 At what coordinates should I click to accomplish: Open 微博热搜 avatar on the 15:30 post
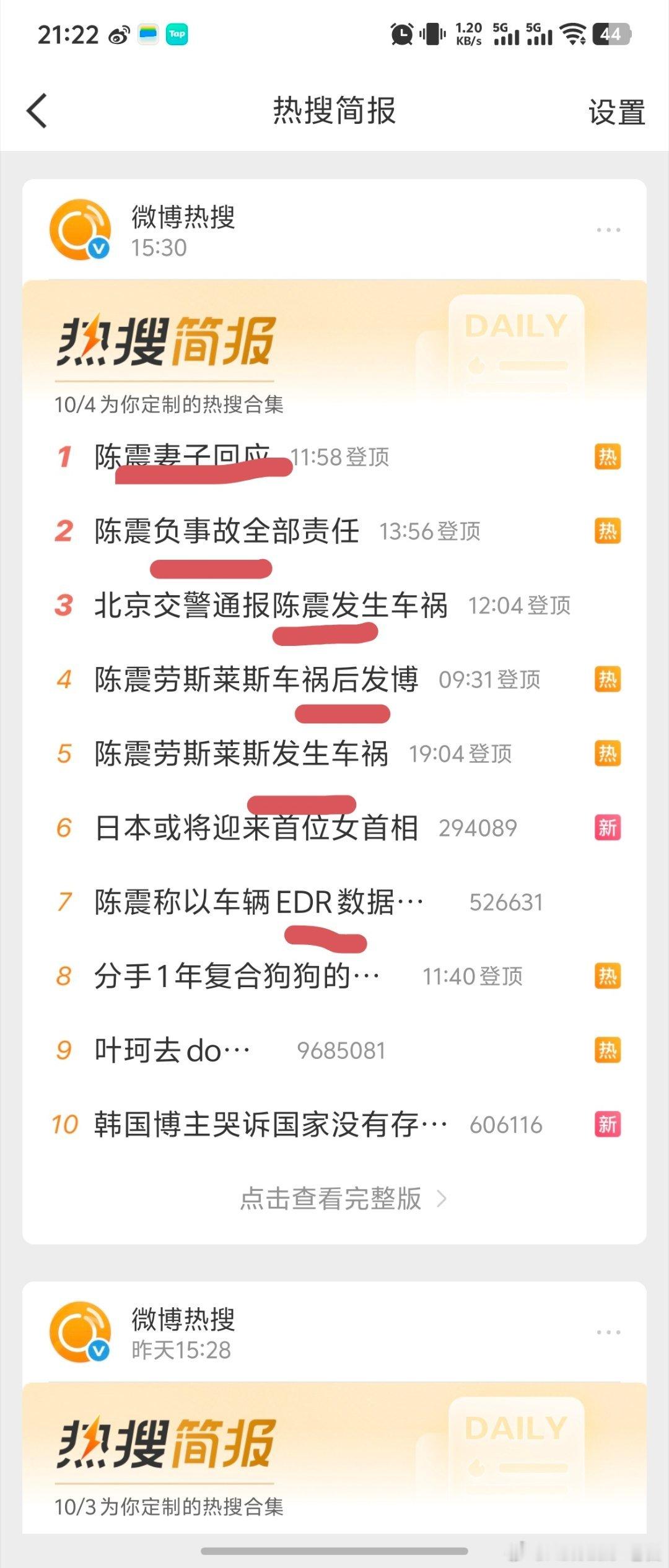[80, 230]
